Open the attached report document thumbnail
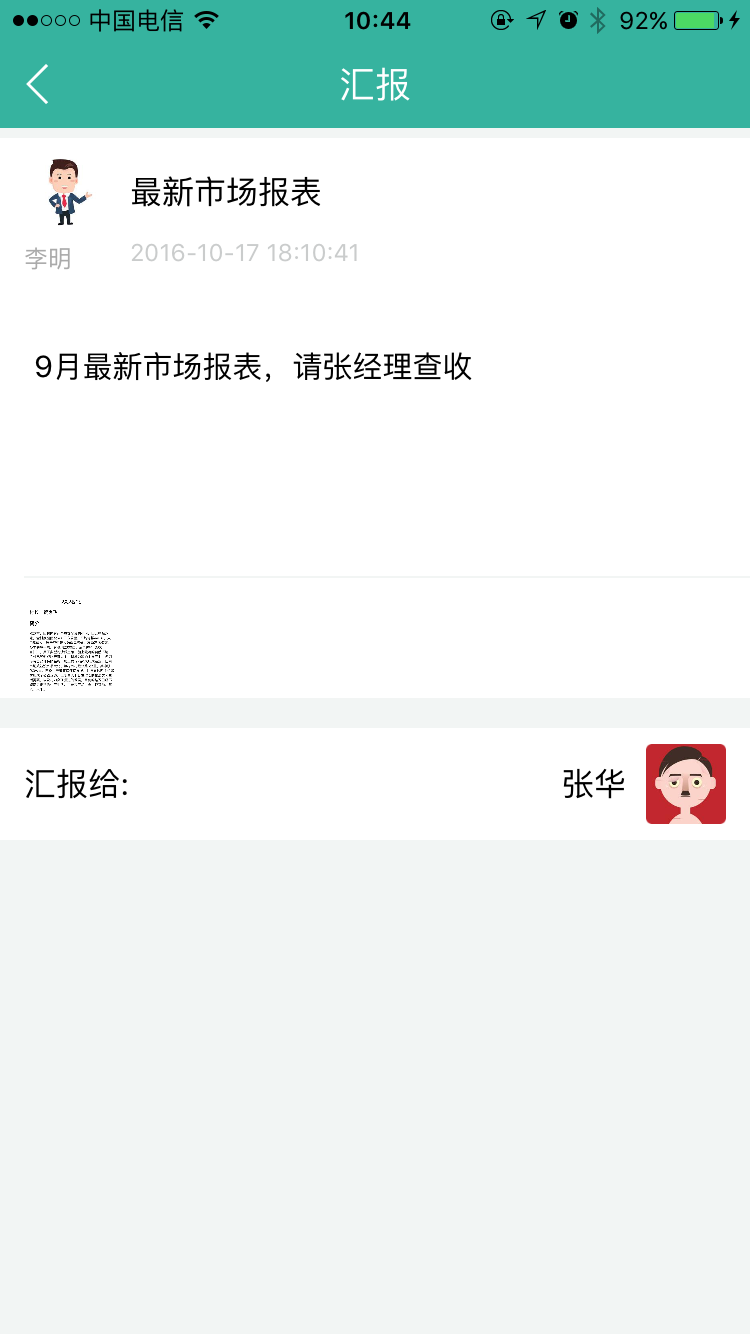Image resolution: width=750 pixels, height=1334 pixels. pos(70,643)
